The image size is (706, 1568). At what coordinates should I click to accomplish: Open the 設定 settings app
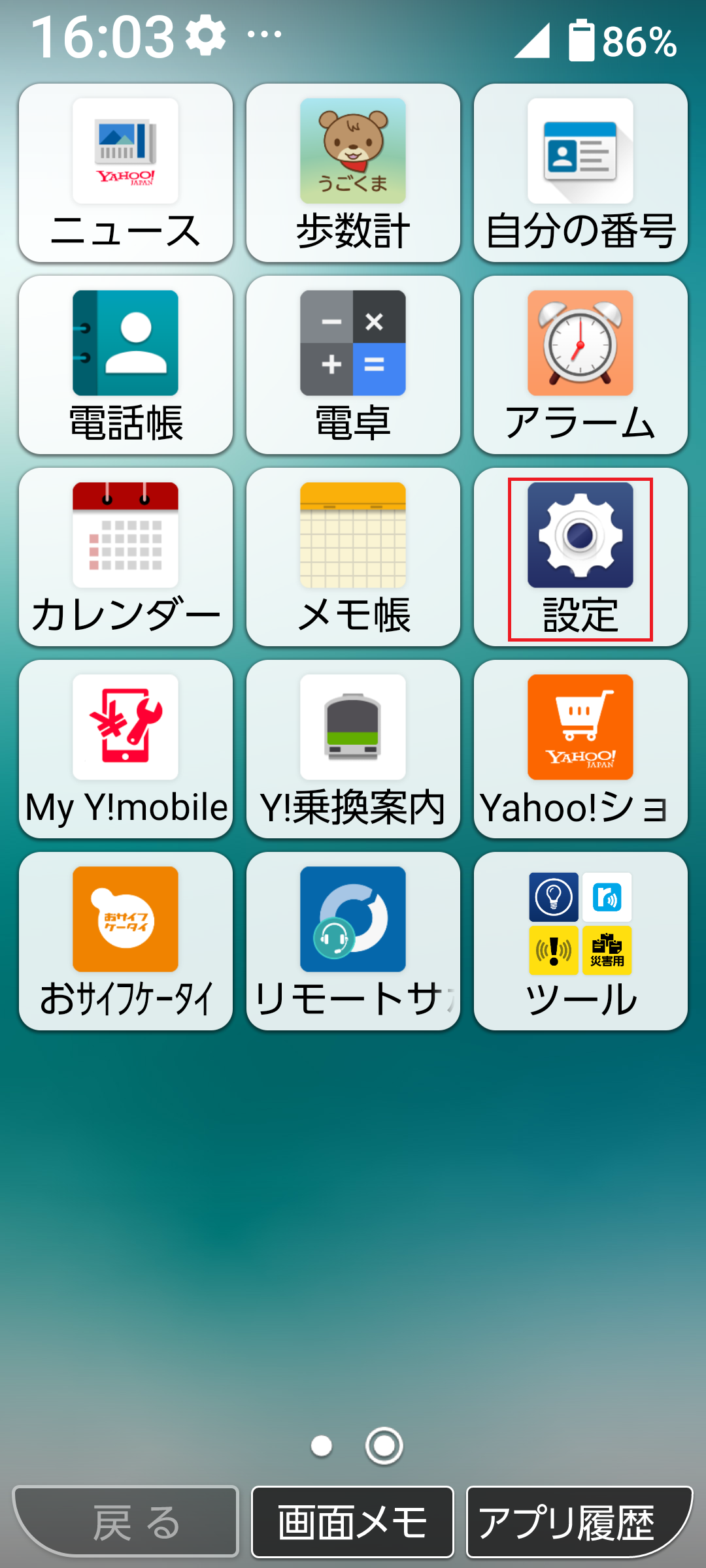point(579,557)
